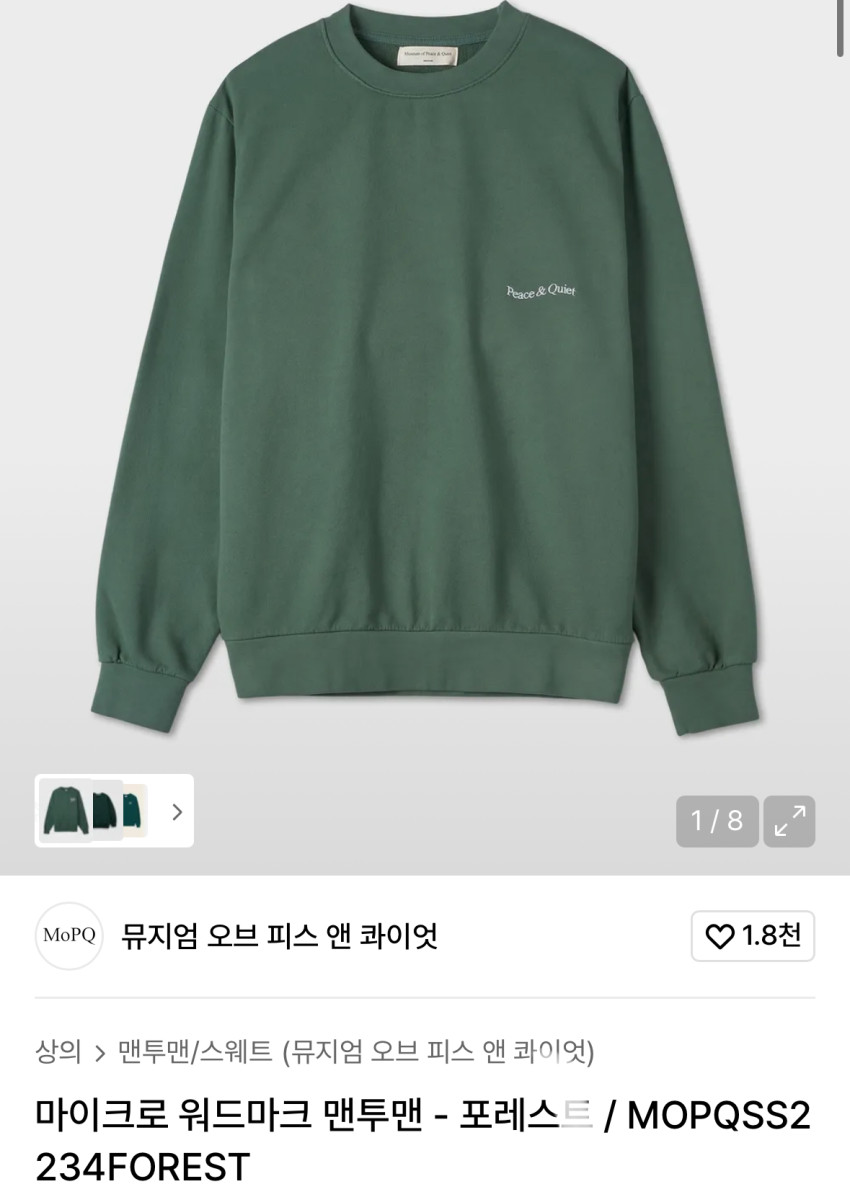Show more thumbnails with the chevron arrow
Image resolution: width=850 pixels, height=1197 pixels.
point(177,811)
